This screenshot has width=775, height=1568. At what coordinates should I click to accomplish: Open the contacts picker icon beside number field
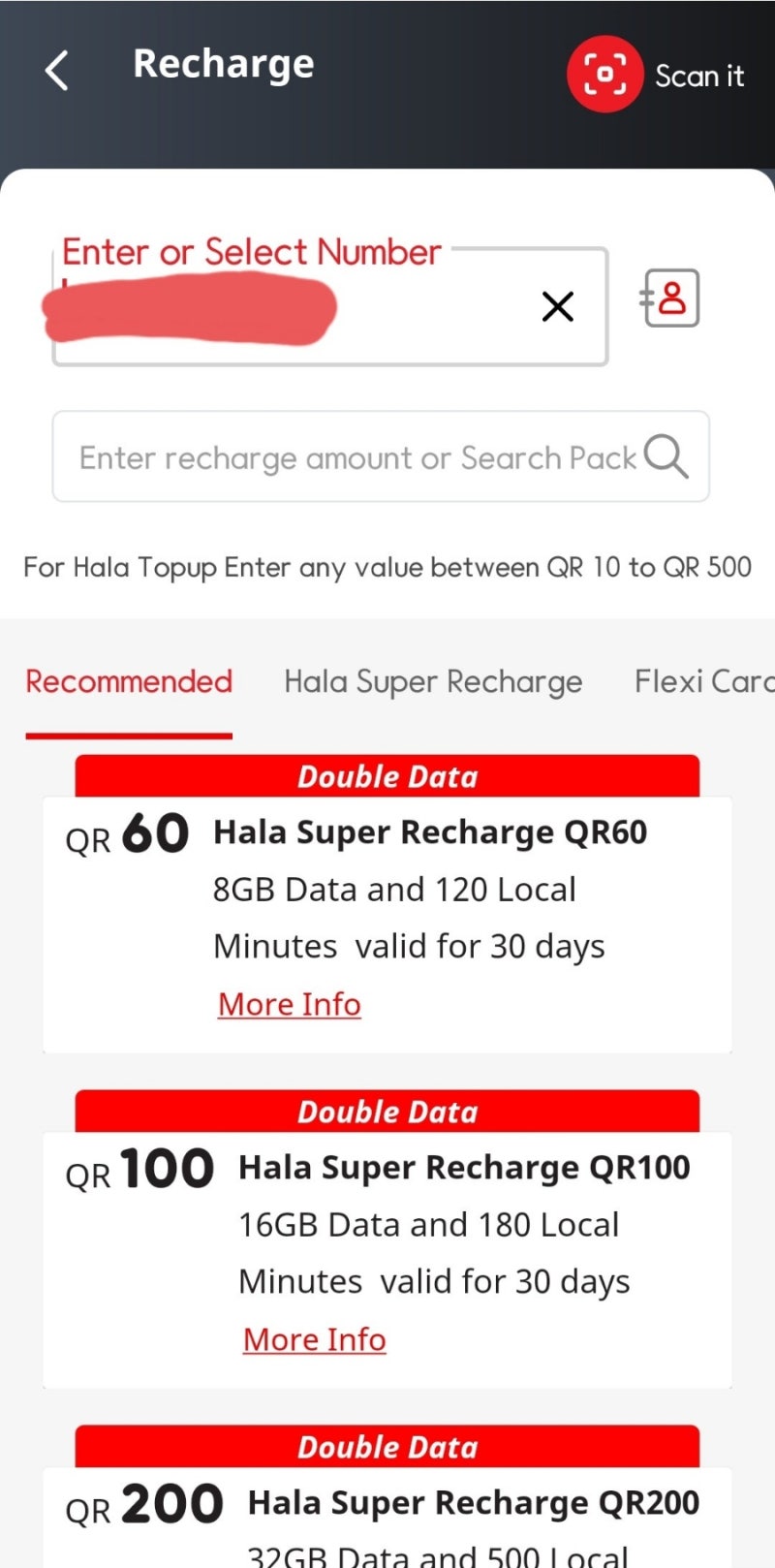(x=668, y=298)
